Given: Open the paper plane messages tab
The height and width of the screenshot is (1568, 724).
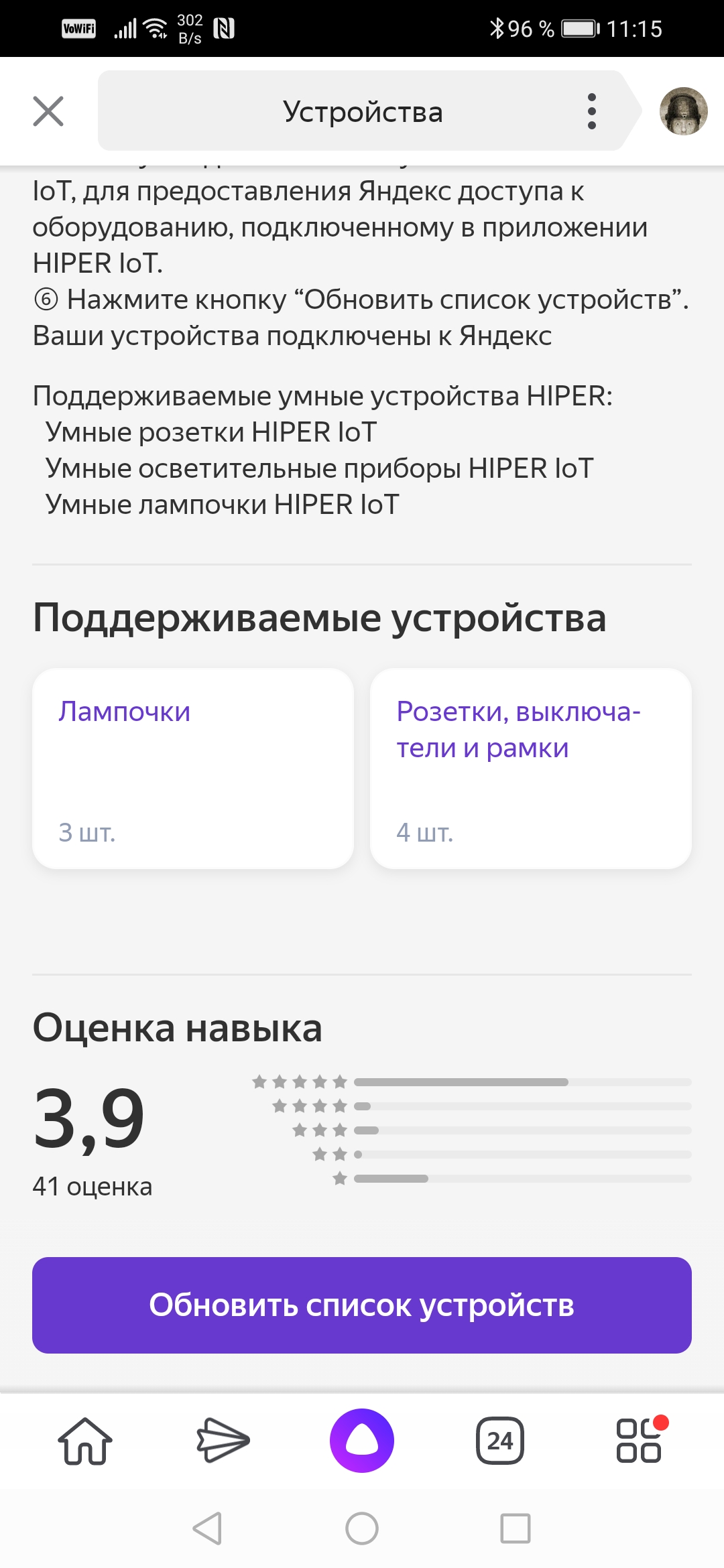Looking at the screenshot, I should click(x=223, y=1441).
